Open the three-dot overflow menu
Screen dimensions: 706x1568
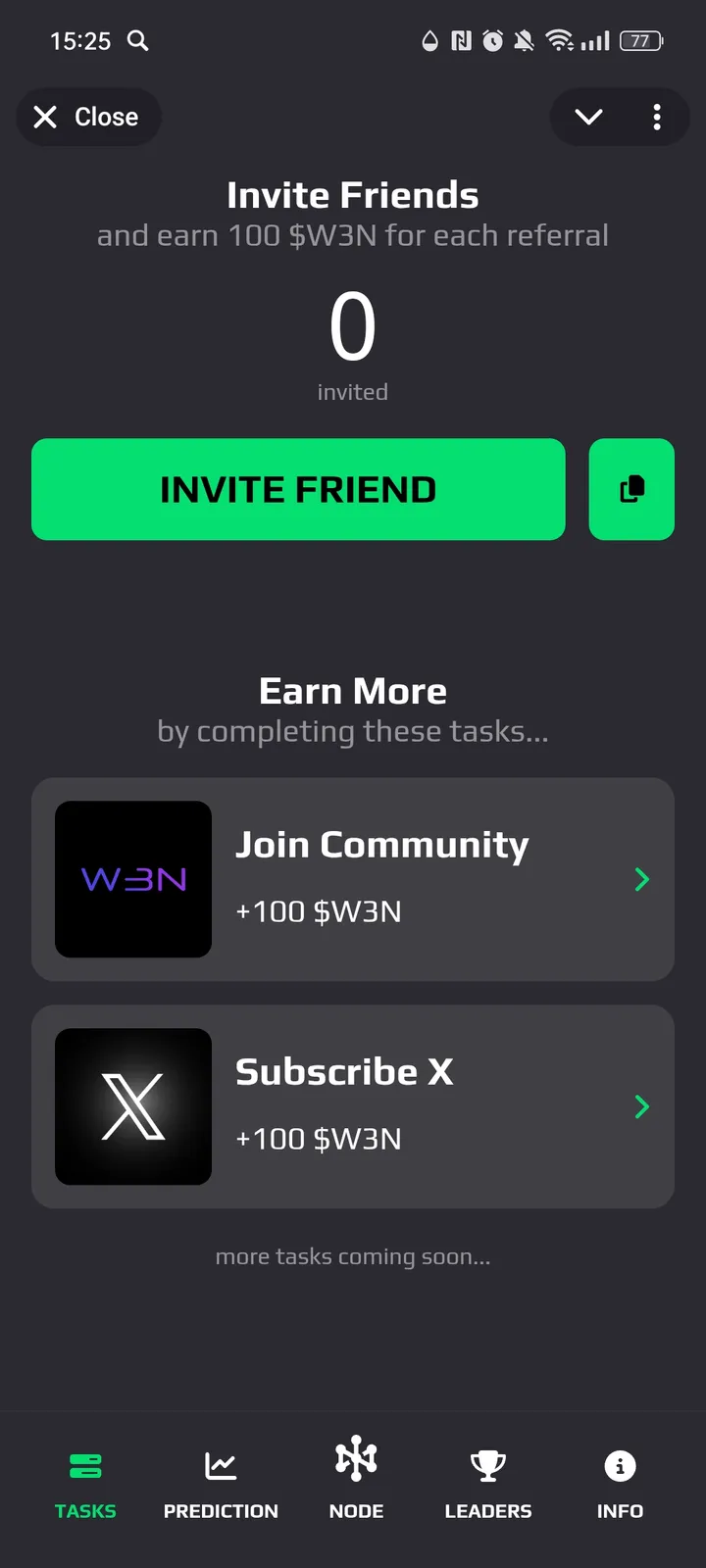[657, 117]
